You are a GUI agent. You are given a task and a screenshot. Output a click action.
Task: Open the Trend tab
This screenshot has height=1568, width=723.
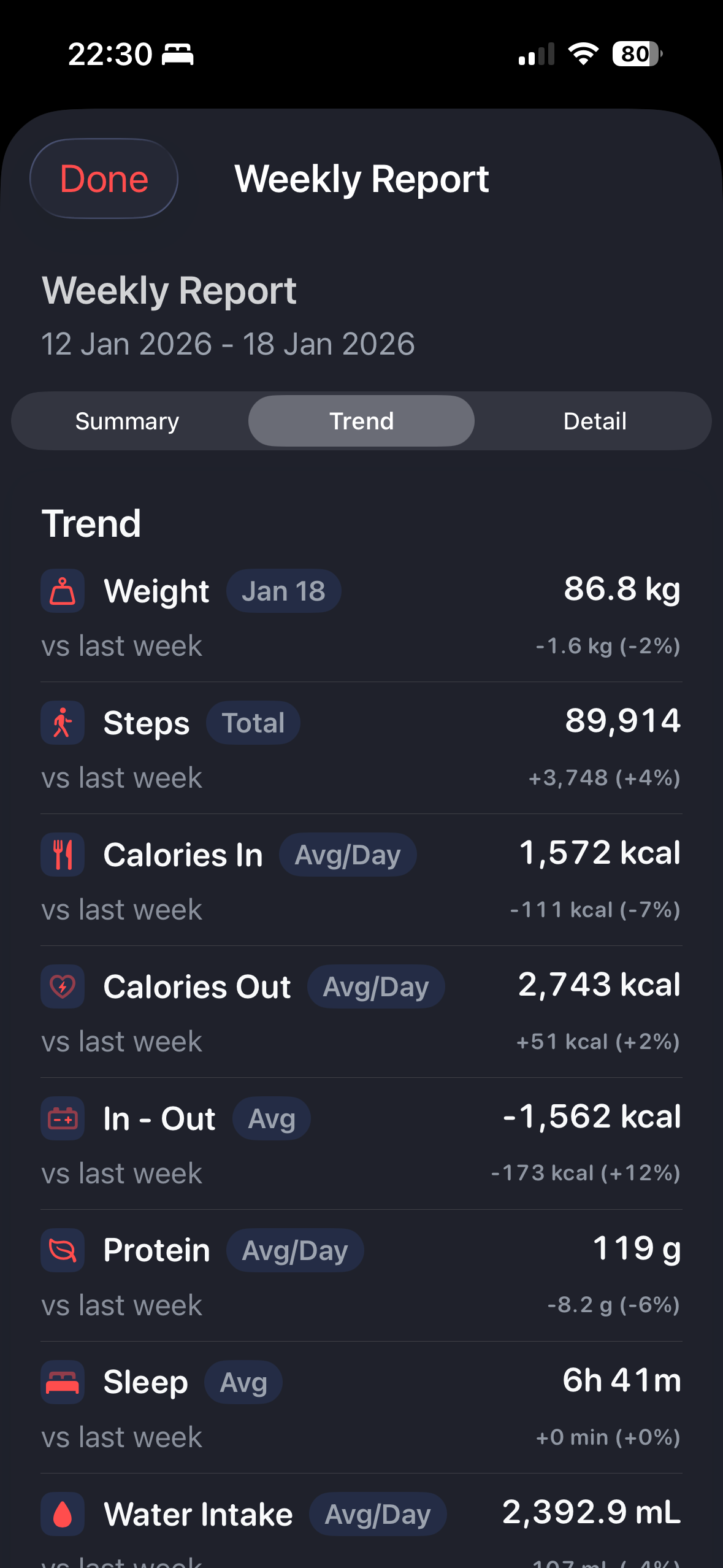tap(361, 421)
